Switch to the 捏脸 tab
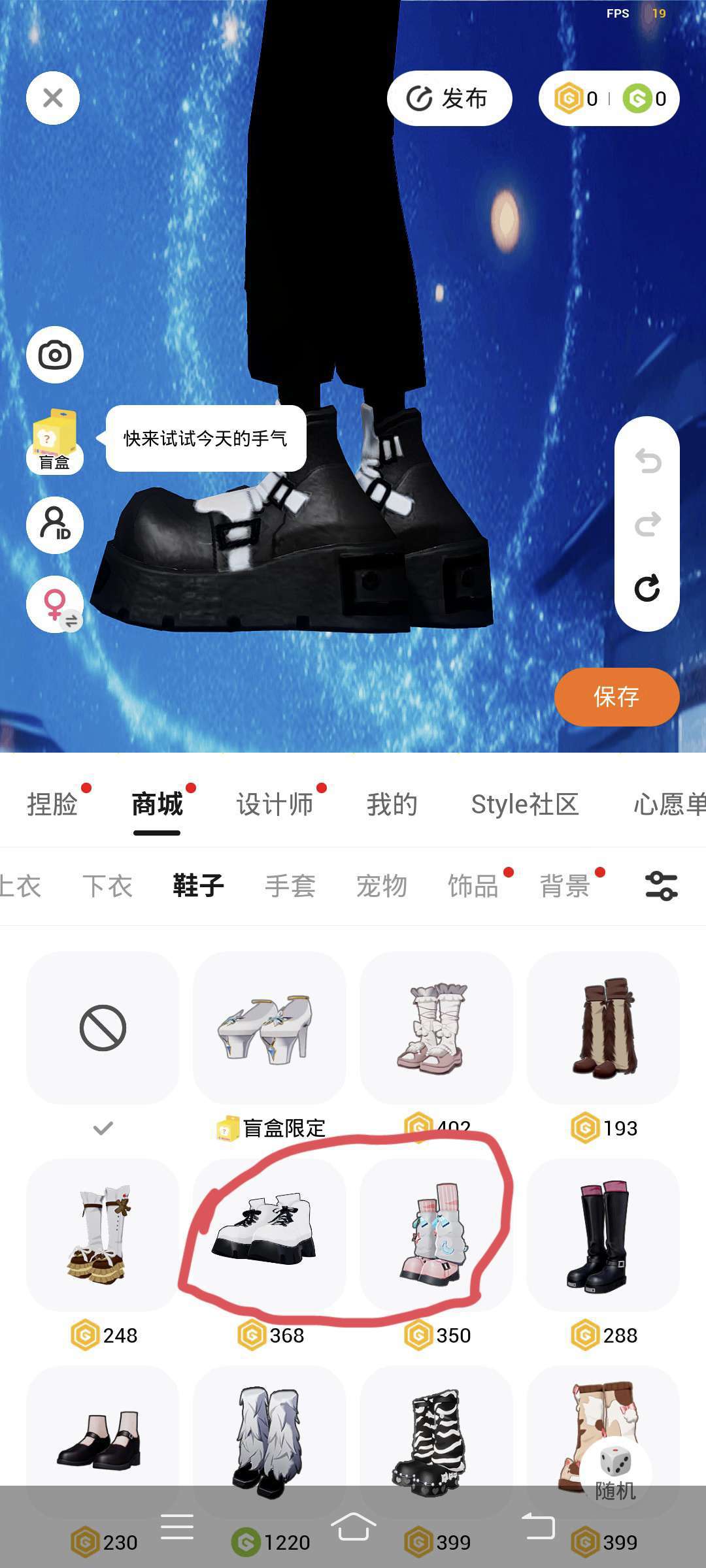 52,804
